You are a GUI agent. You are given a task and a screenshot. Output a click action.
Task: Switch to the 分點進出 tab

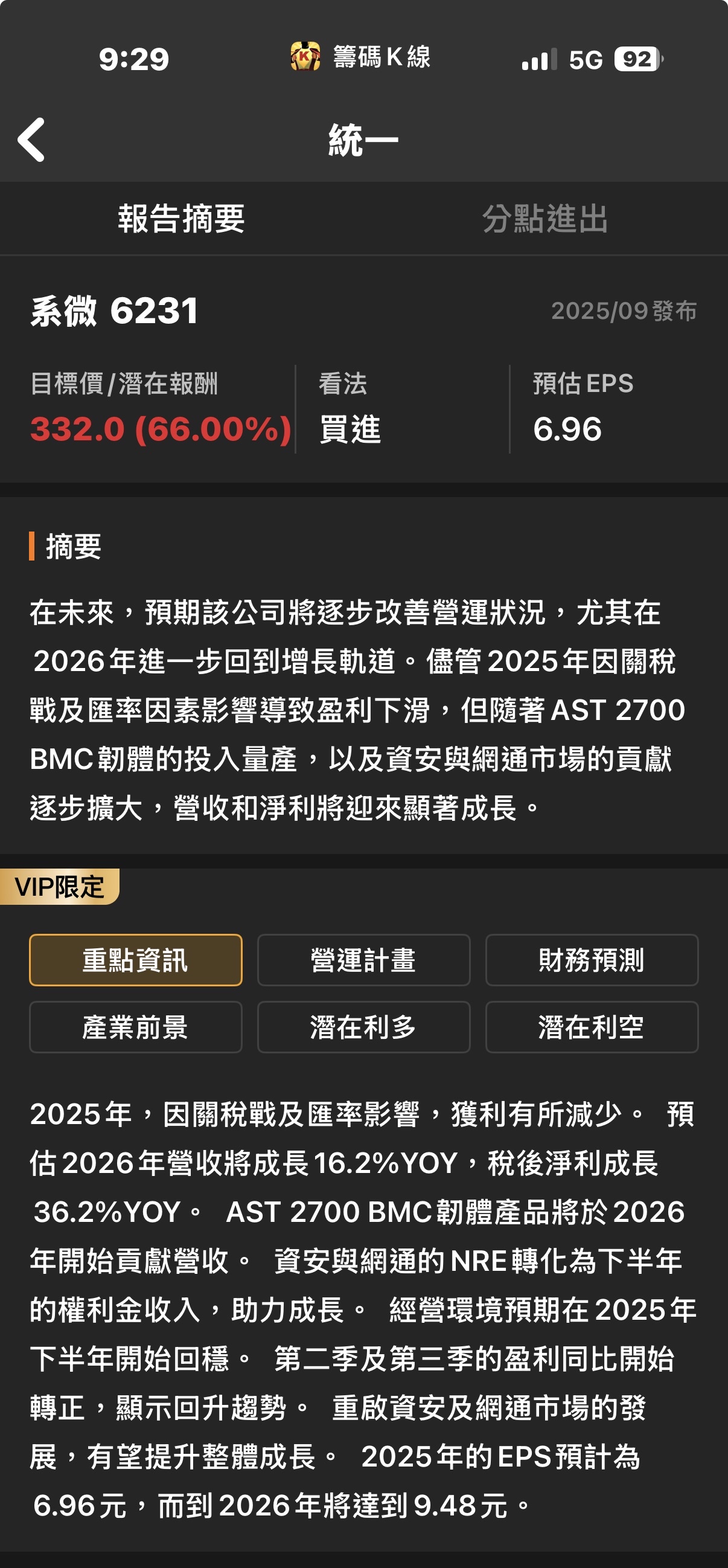click(545, 219)
